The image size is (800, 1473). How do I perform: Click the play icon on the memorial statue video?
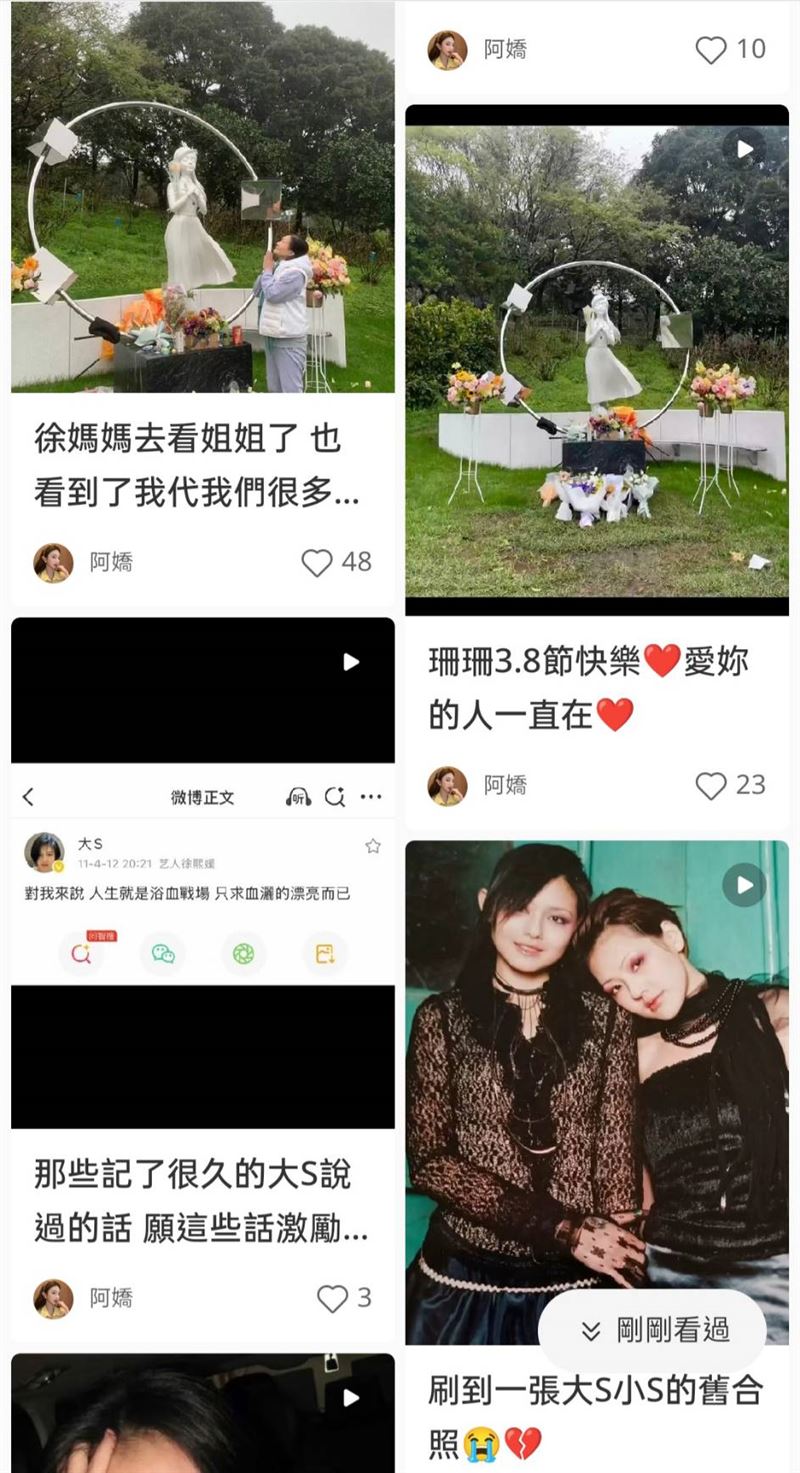click(744, 150)
